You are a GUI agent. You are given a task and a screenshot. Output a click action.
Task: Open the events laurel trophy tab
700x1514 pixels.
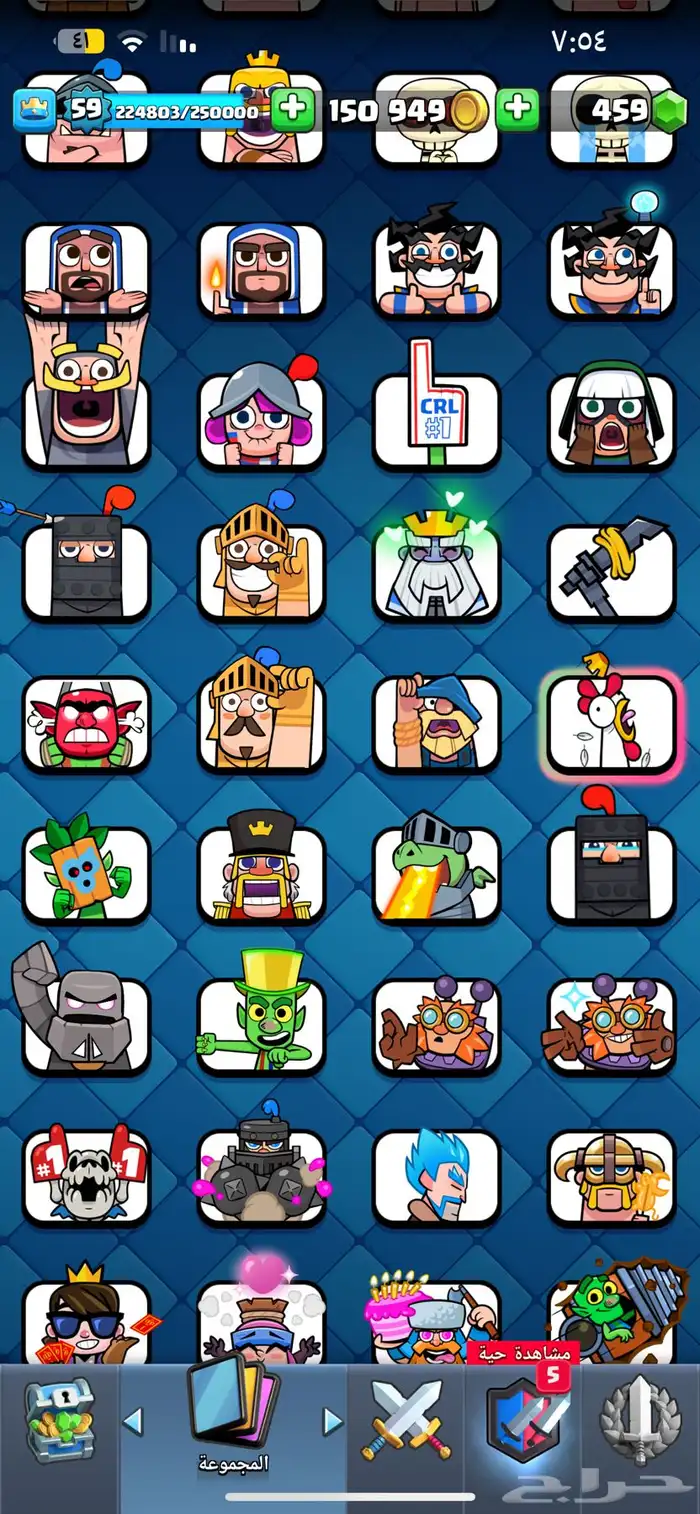pos(640,1420)
